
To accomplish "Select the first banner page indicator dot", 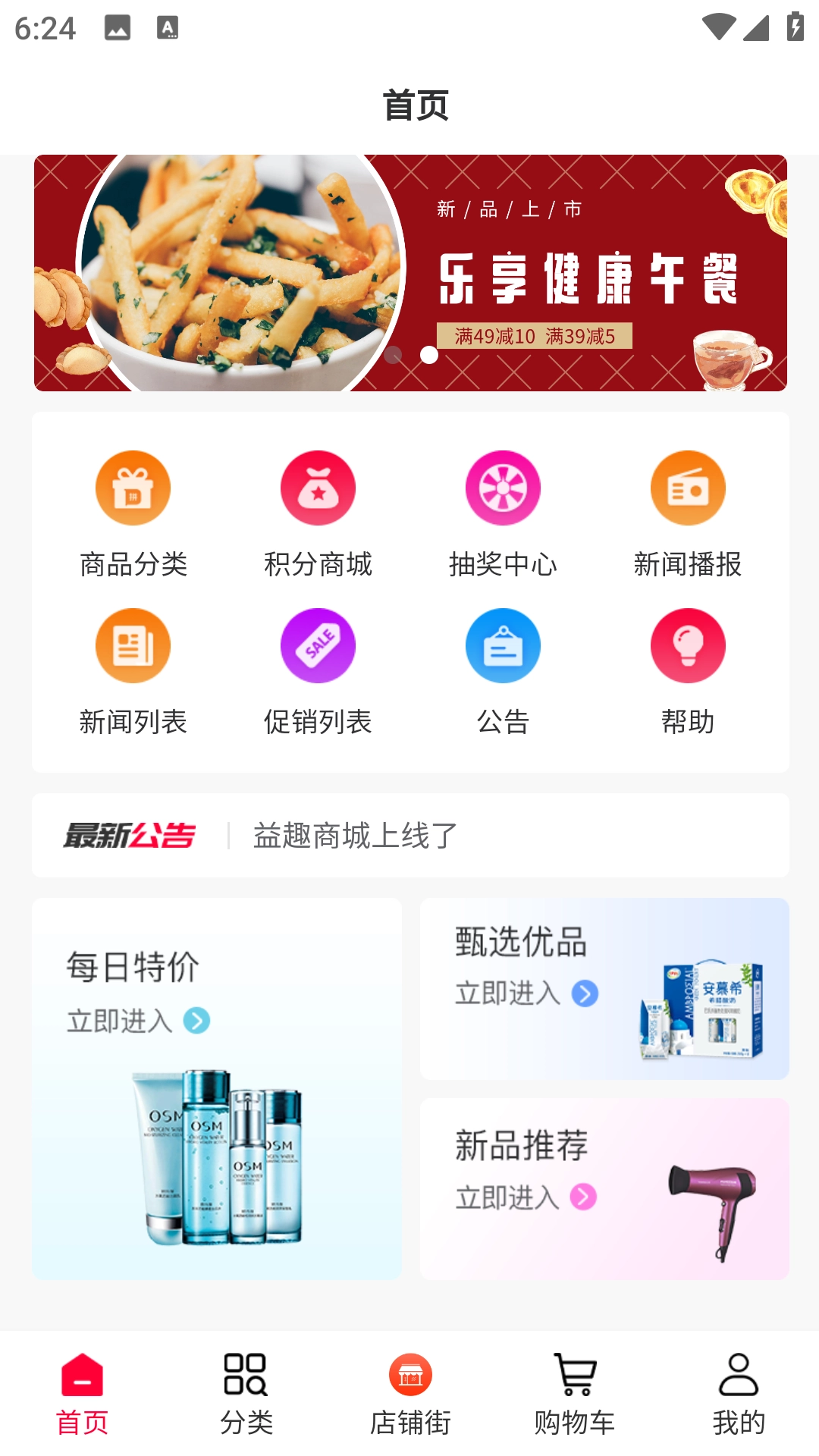I will [393, 355].
